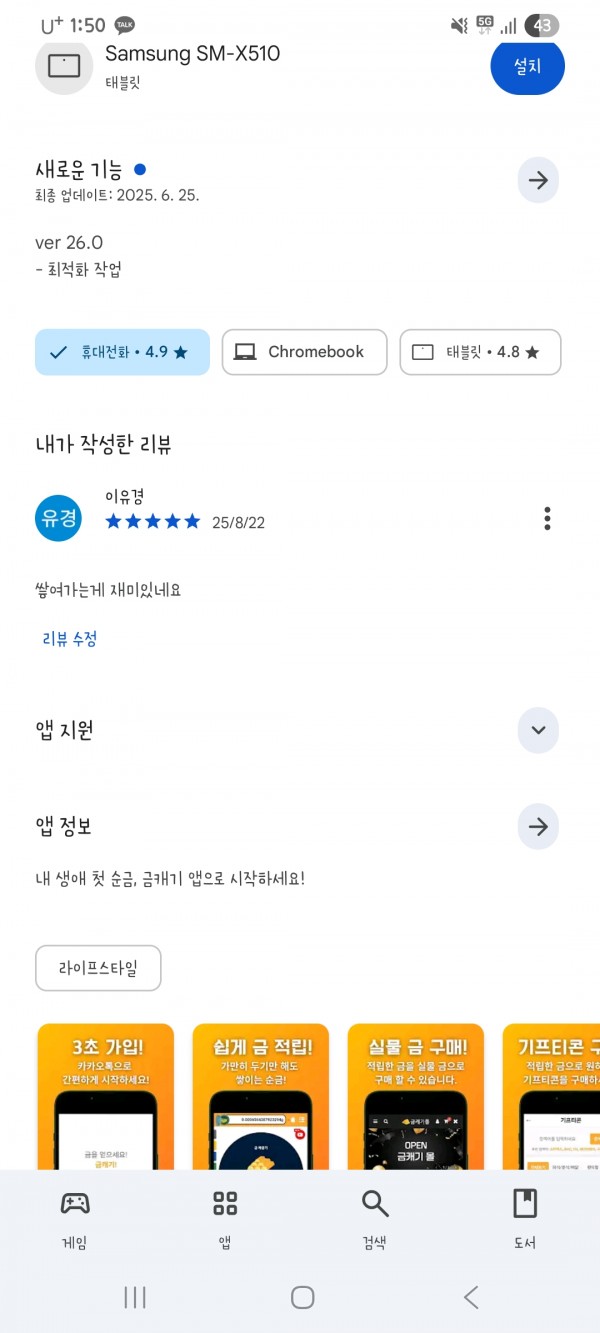600x1333 pixels.
Task: Select the 태블릿 4.8 rating chip
Action: point(480,352)
